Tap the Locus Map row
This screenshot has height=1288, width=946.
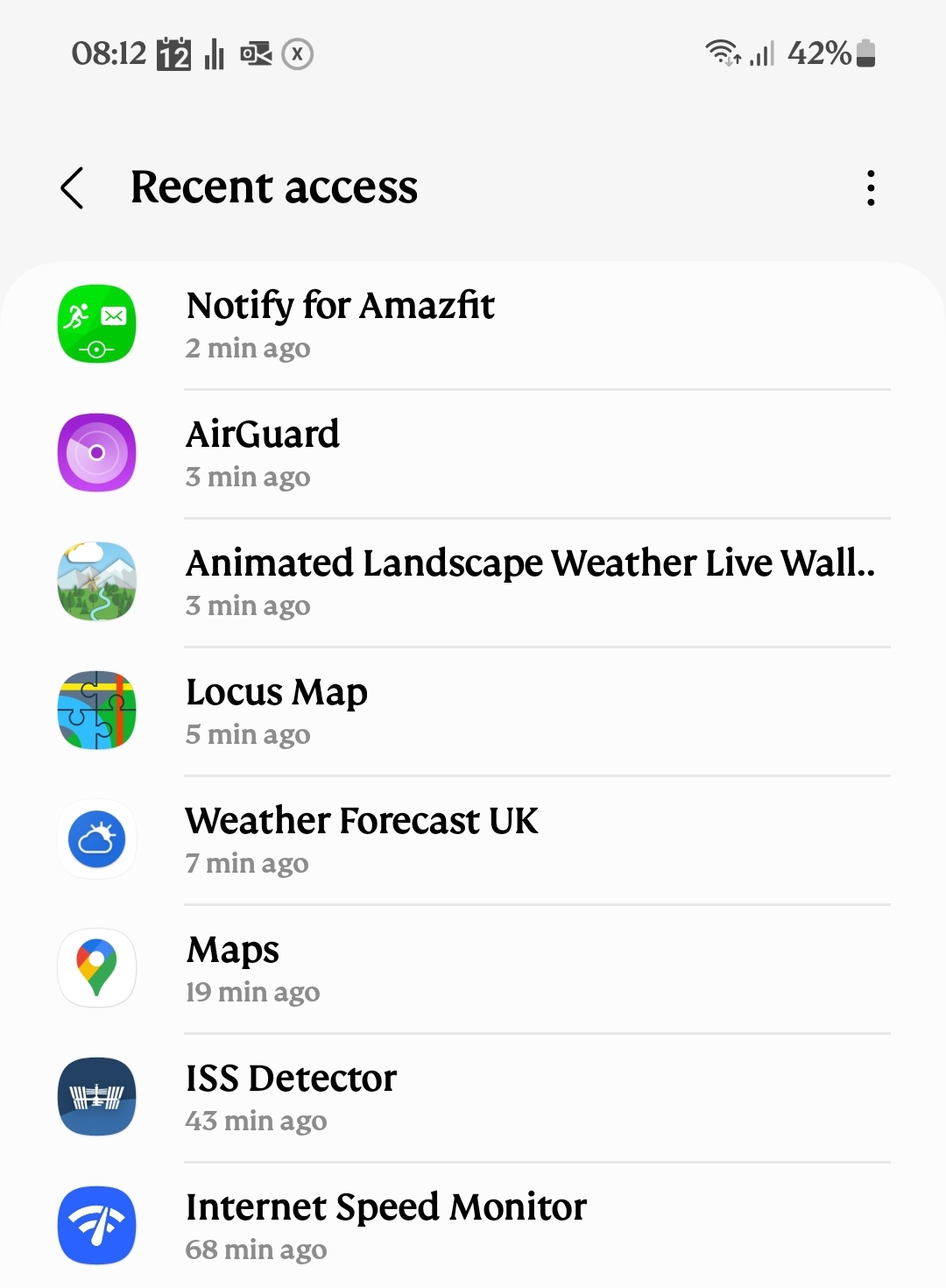click(473, 711)
